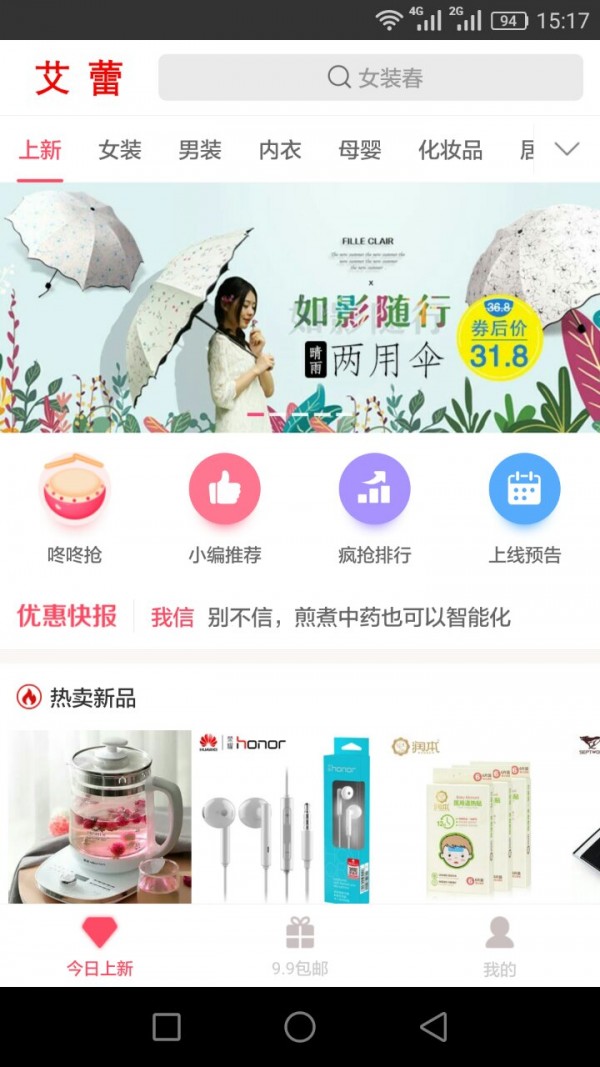Go to the 化妆品 category tab
600x1067 pixels.
pyautogui.click(x=450, y=151)
